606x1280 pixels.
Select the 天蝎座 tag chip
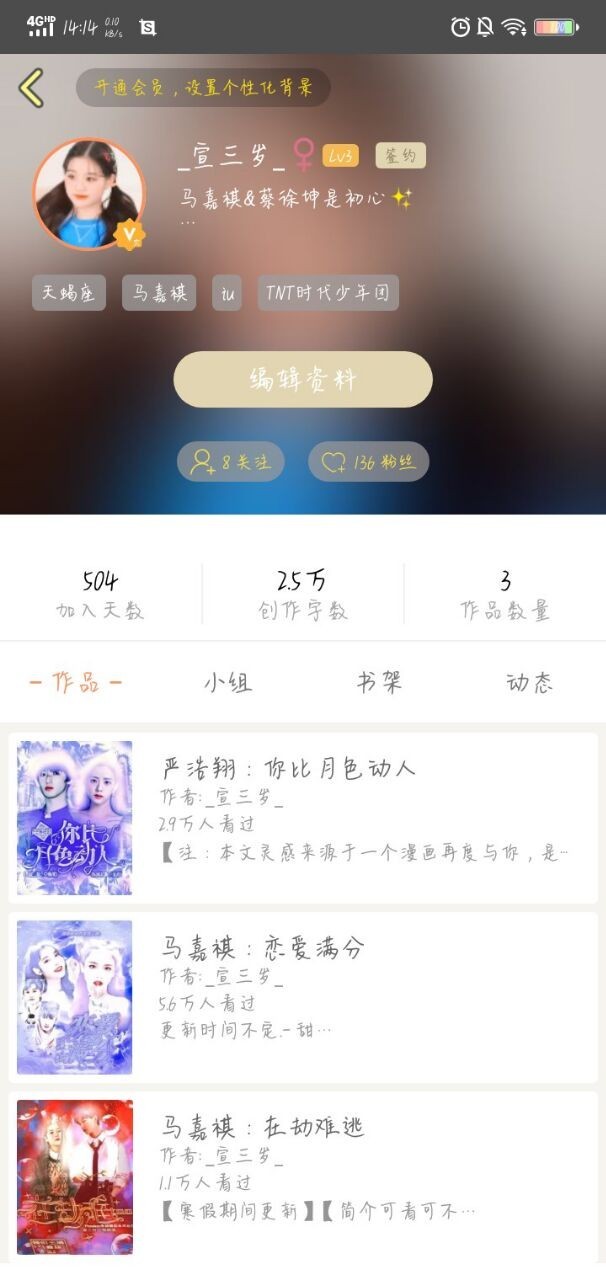click(69, 293)
